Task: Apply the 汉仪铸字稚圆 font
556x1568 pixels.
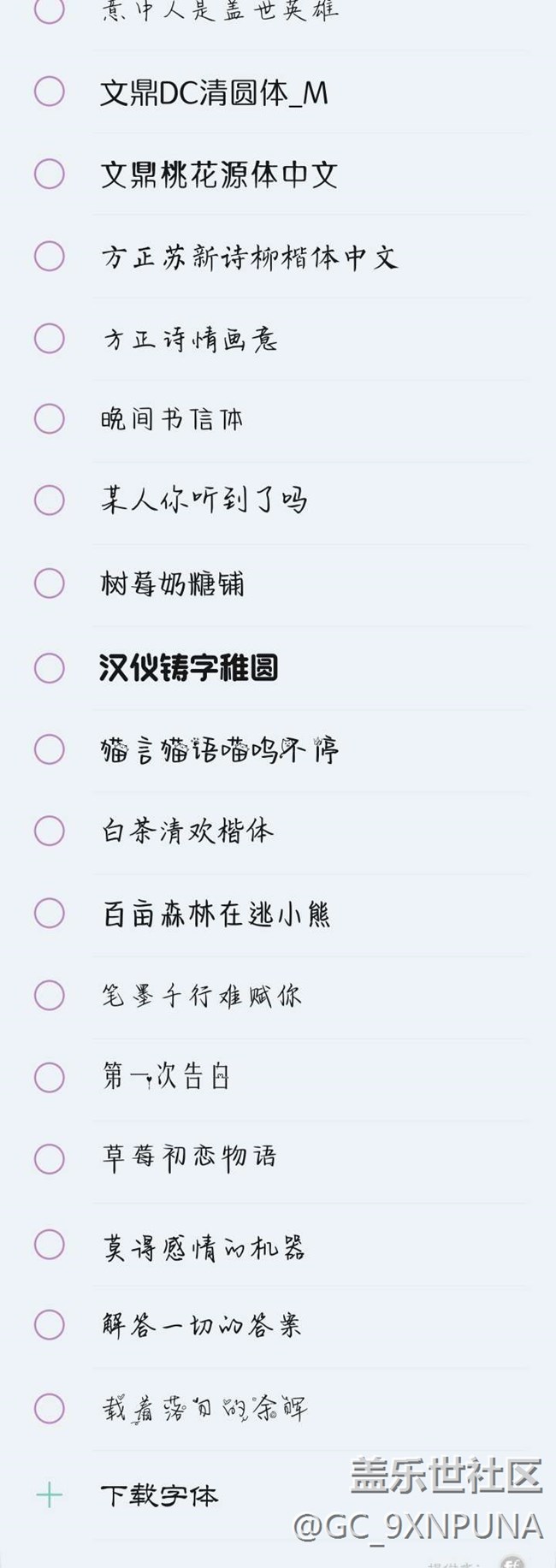Action: [x=50, y=667]
